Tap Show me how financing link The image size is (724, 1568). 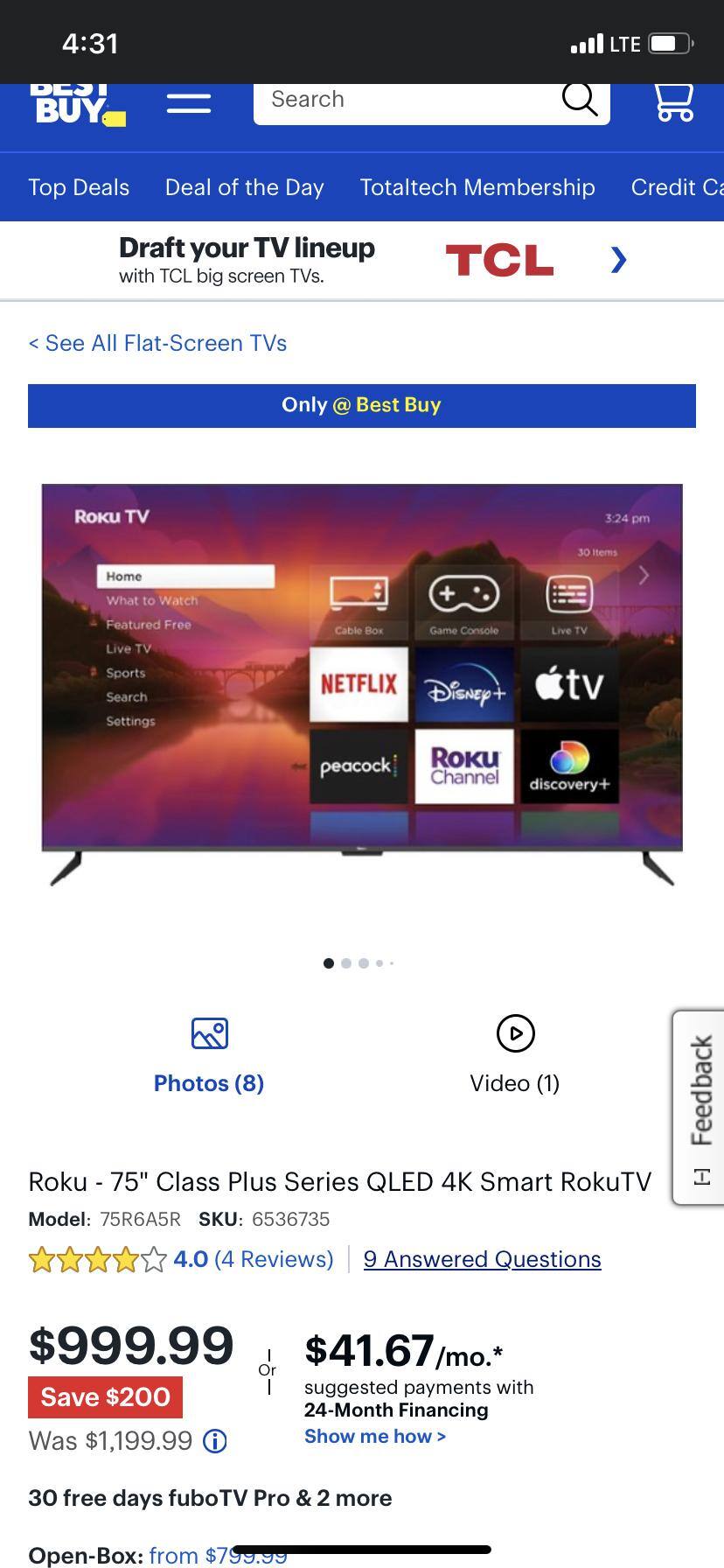tap(375, 1436)
